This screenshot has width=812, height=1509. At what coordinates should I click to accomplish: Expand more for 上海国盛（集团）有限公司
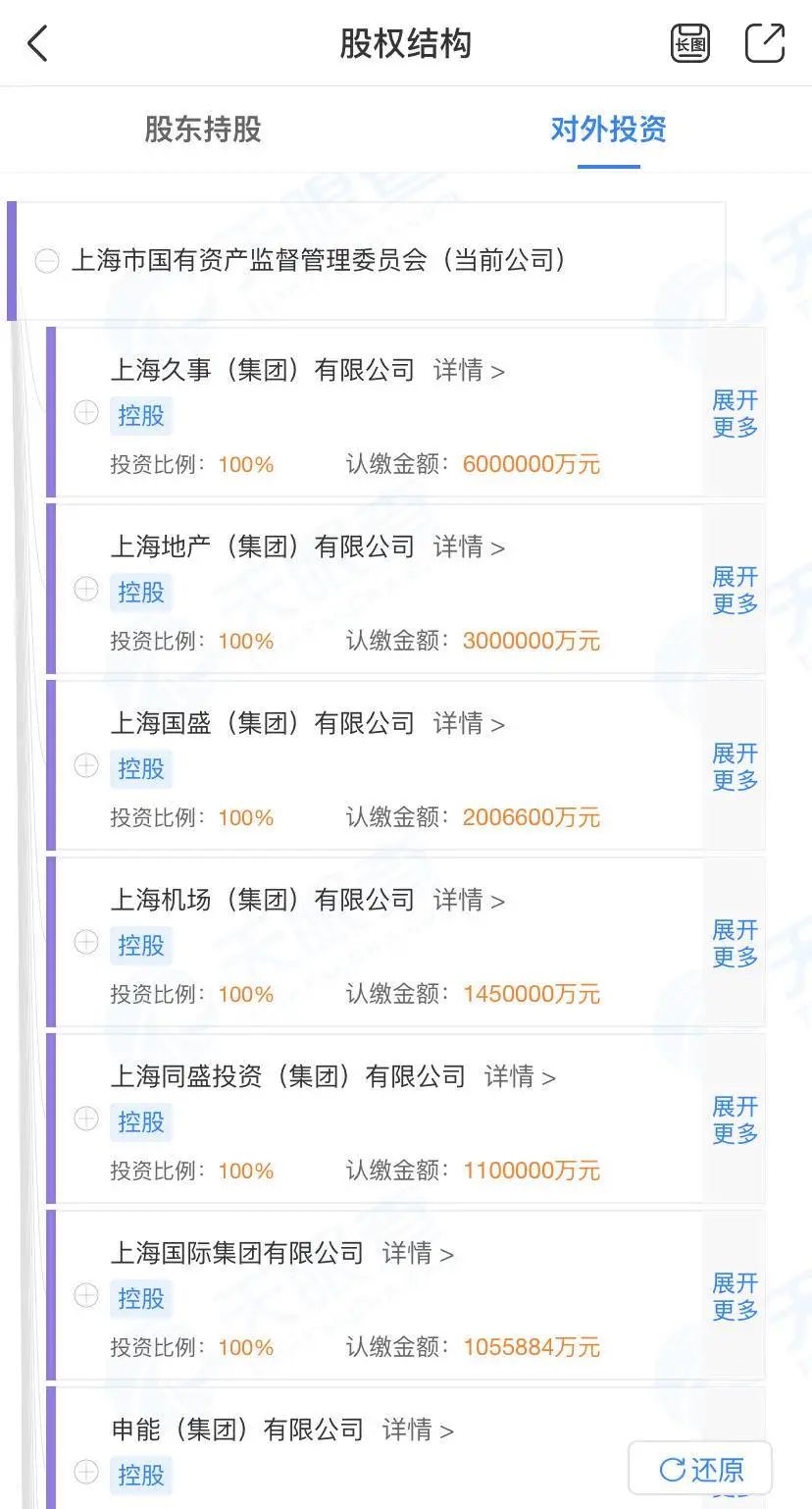tap(735, 766)
